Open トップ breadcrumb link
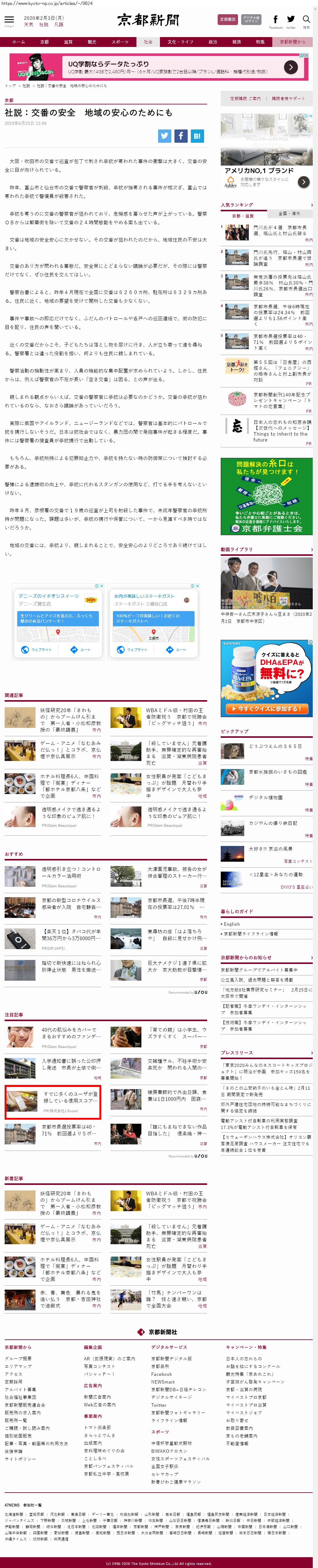 pyautogui.click(x=10, y=86)
